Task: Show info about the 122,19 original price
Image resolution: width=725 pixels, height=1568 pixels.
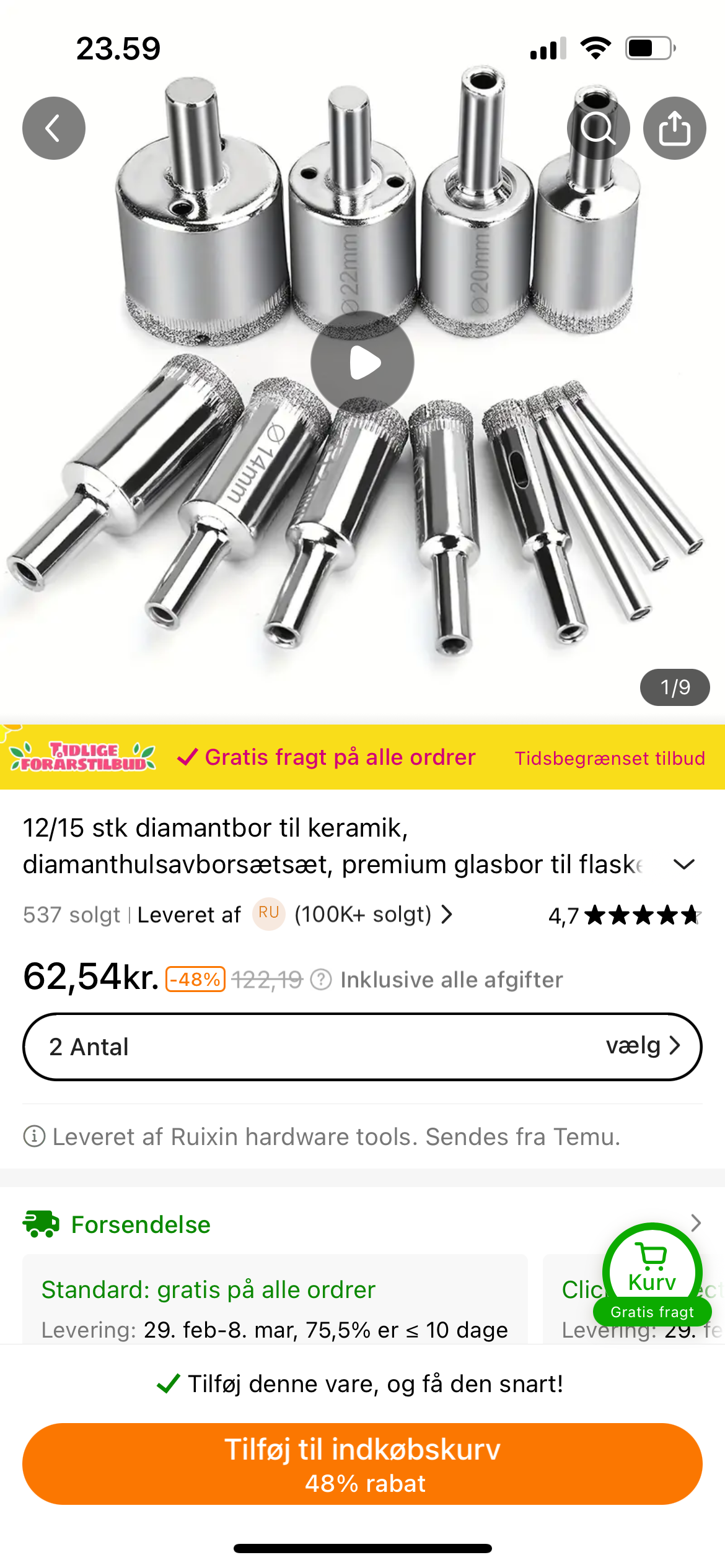Action: [x=321, y=980]
